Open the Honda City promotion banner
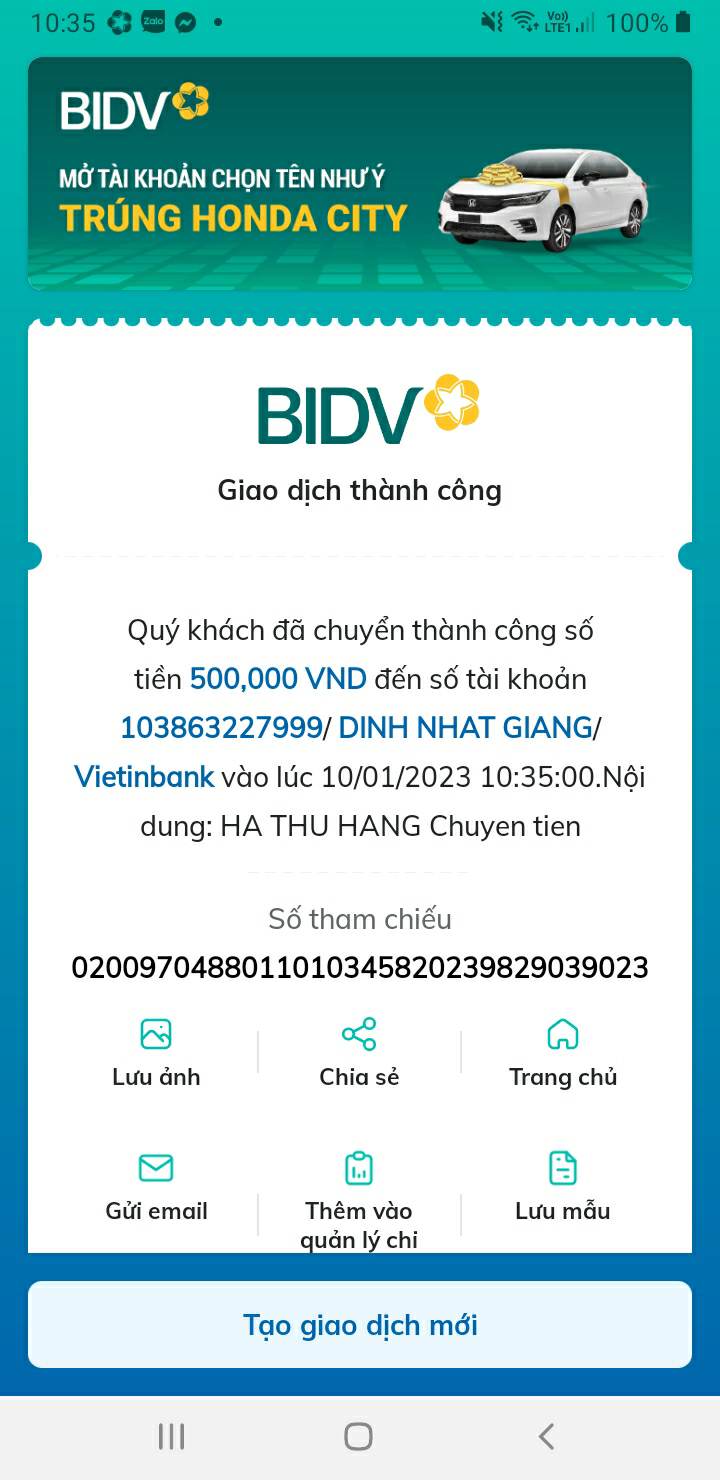 tap(360, 173)
